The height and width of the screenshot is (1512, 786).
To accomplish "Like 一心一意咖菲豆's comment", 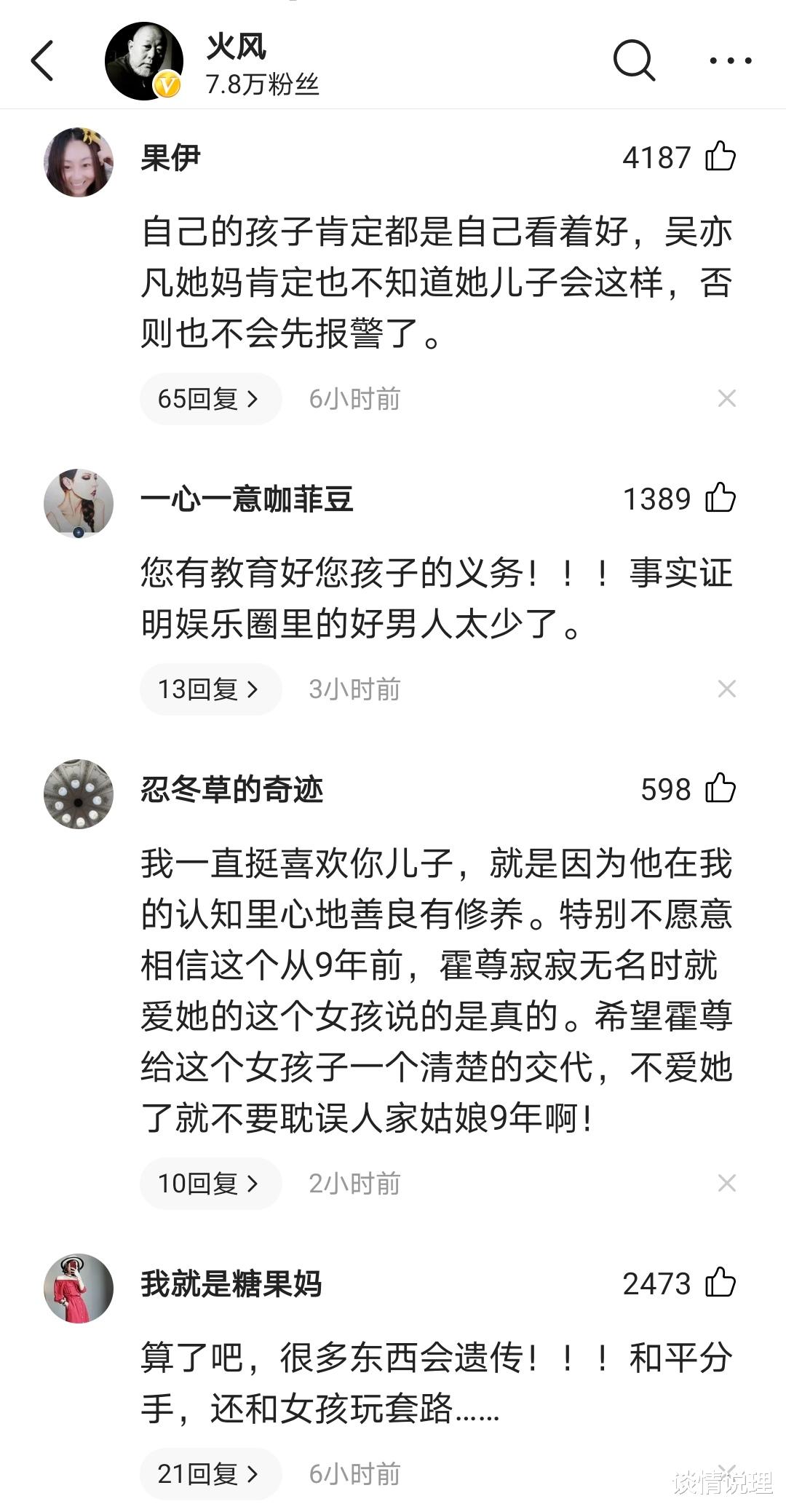I will tap(720, 498).
